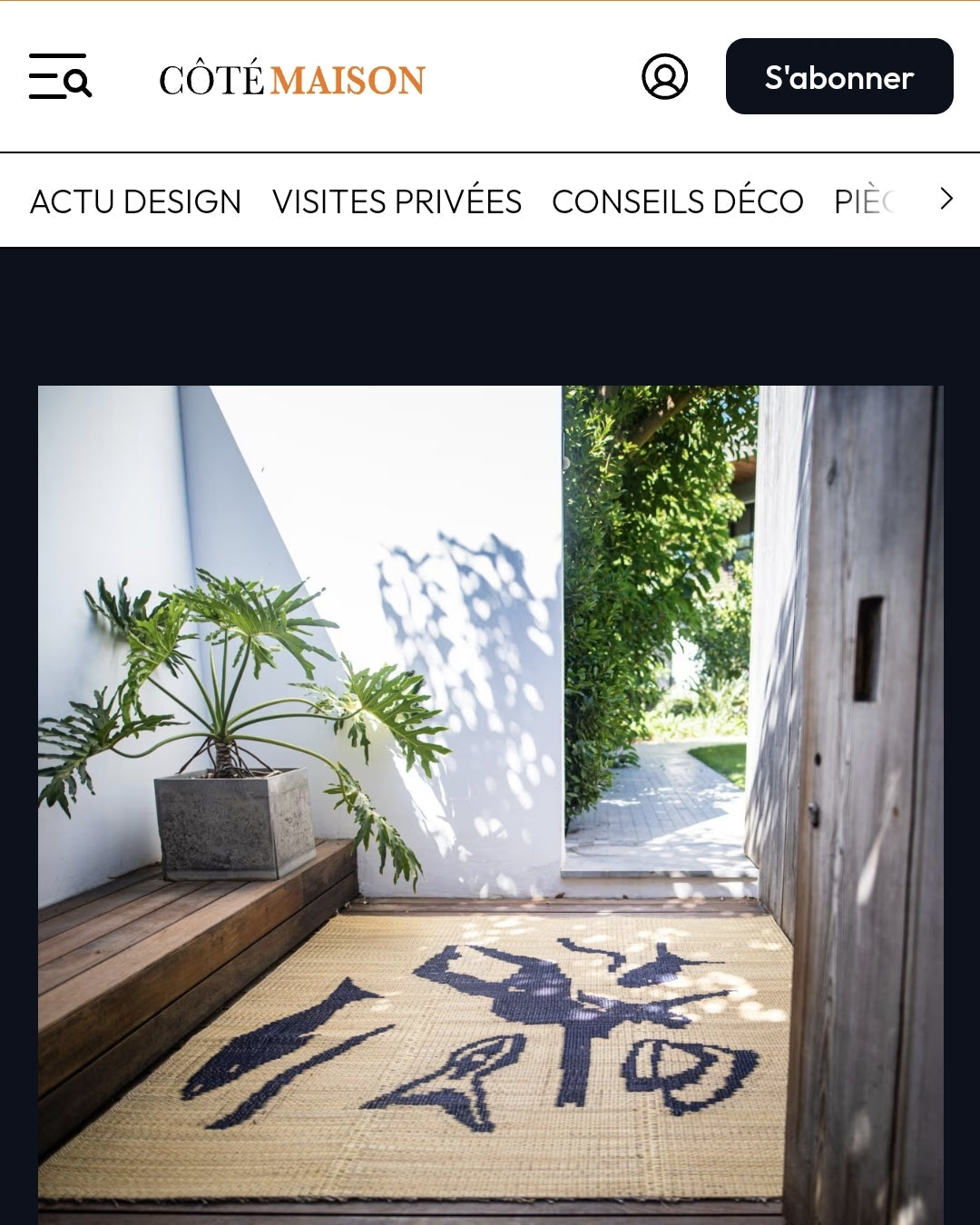This screenshot has height=1225, width=980.
Task: Open the menu and search icon
Action: [60, 76]
